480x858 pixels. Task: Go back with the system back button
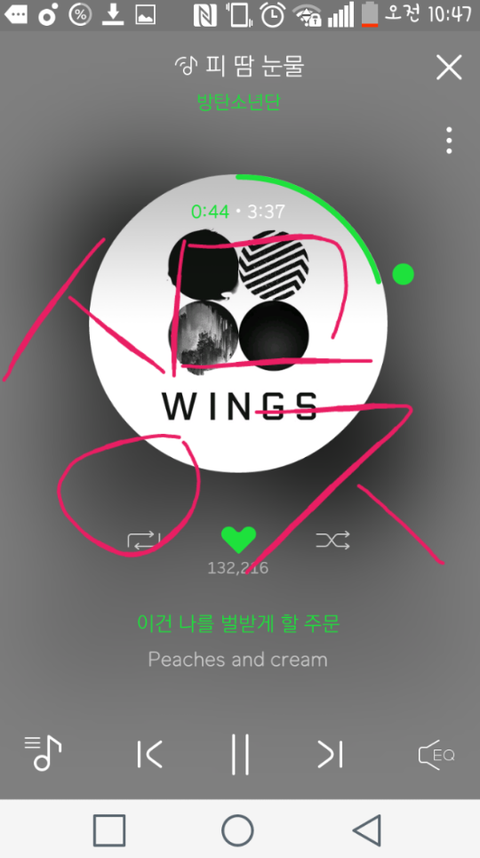click(x=367, y=830)
